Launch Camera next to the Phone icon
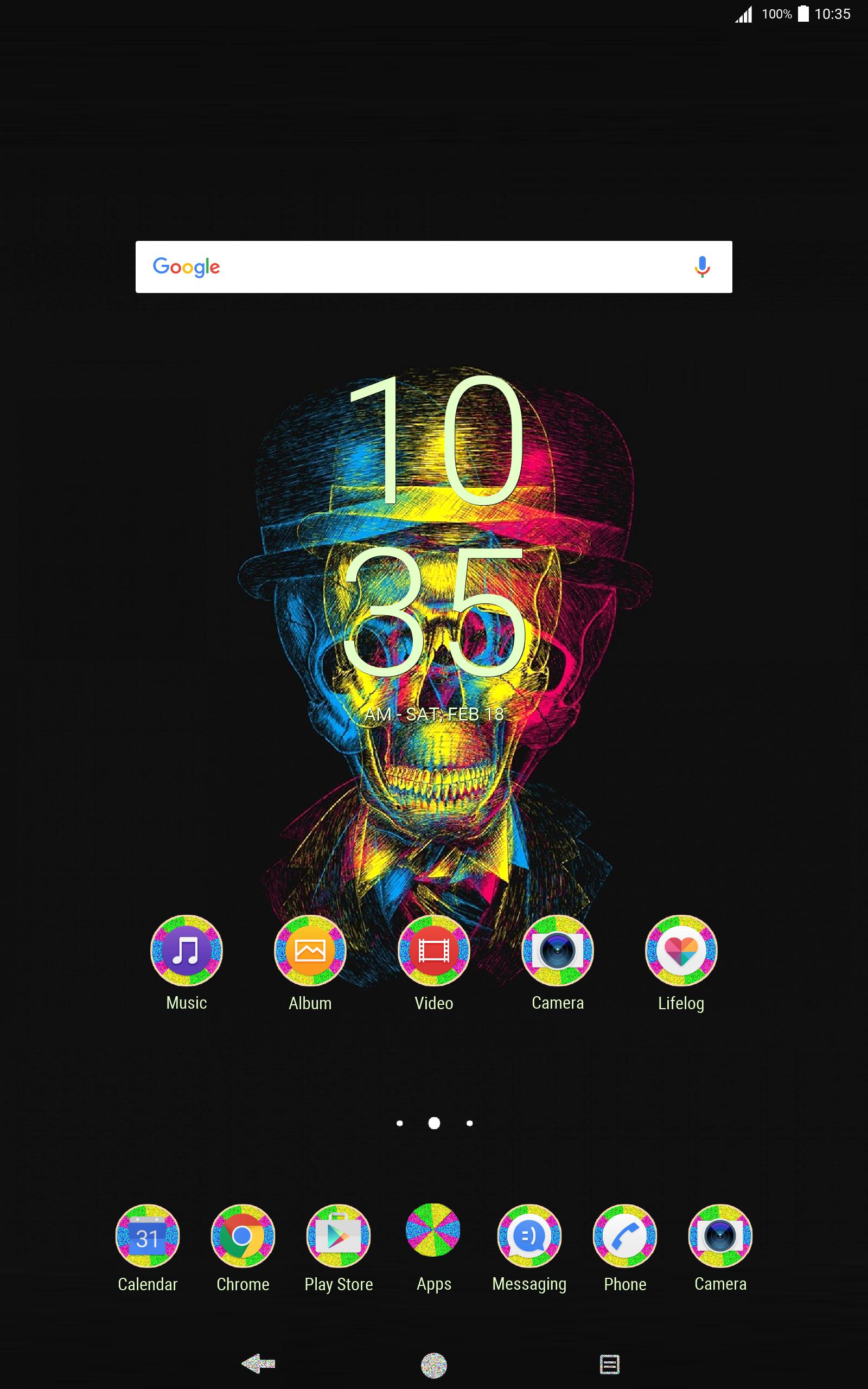The image size is (868, 1389). (720, 1236)
